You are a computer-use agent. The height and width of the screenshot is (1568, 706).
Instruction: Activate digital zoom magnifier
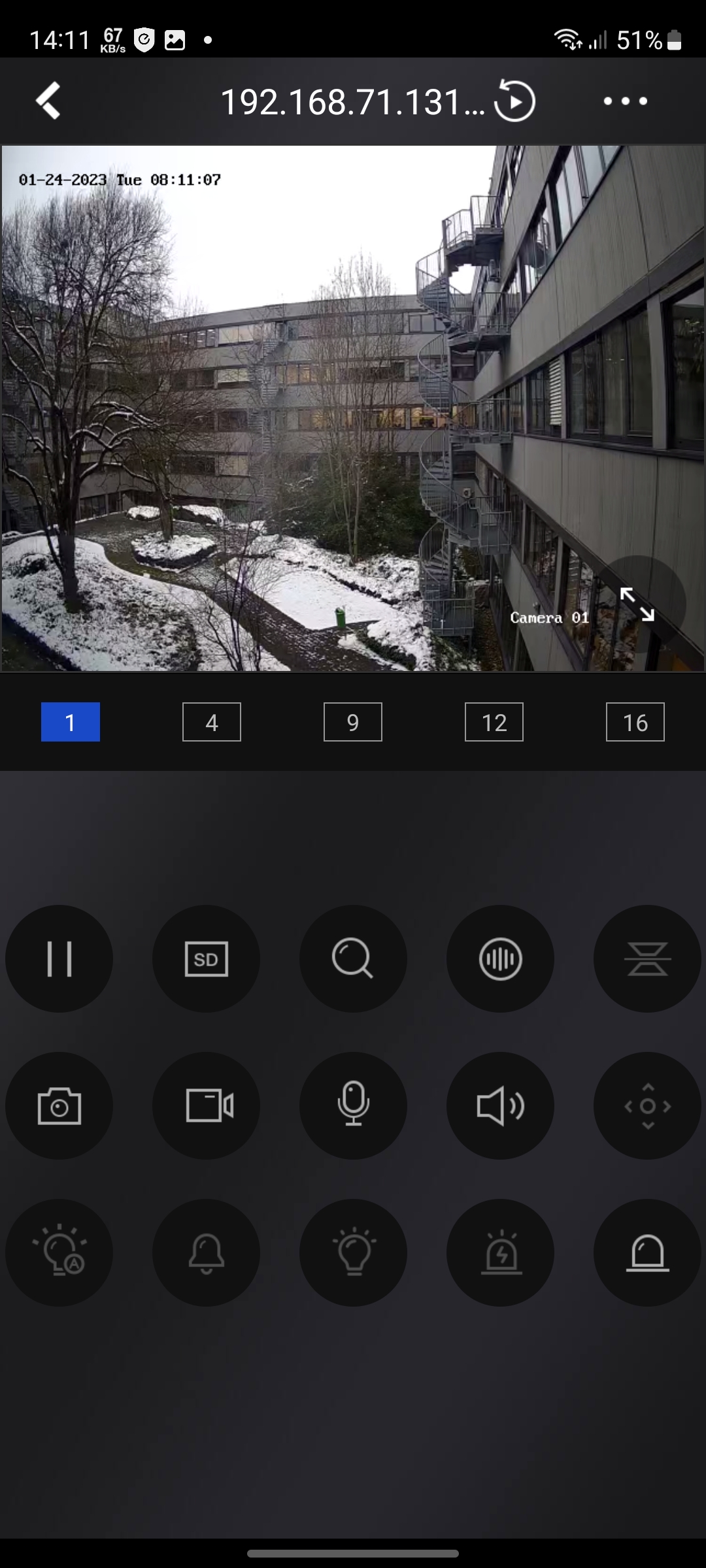click(353, 958)
